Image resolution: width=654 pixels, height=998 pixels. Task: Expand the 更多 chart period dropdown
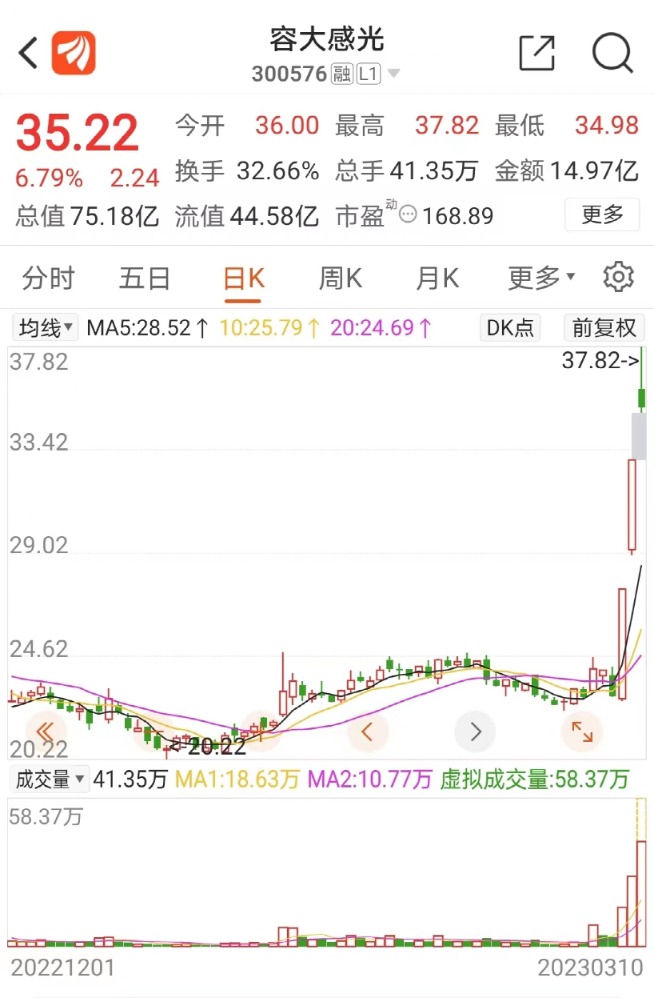541,278
